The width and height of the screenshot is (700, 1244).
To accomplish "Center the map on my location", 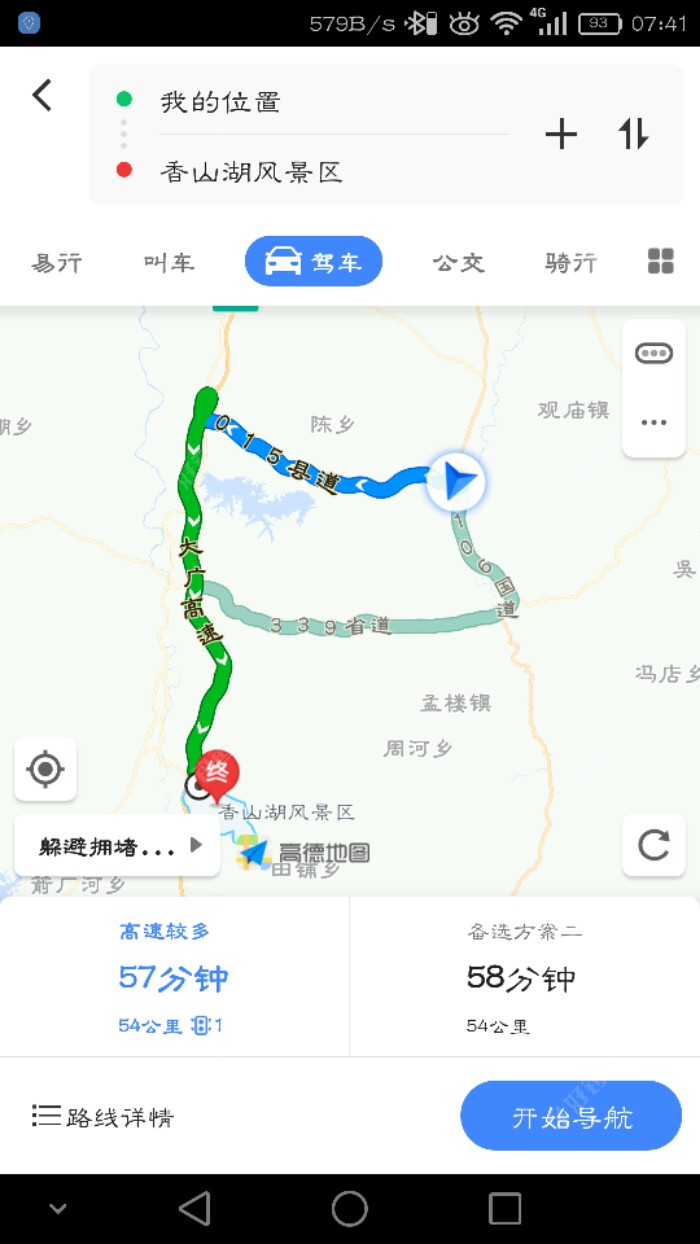I will (x=45, y=769).
